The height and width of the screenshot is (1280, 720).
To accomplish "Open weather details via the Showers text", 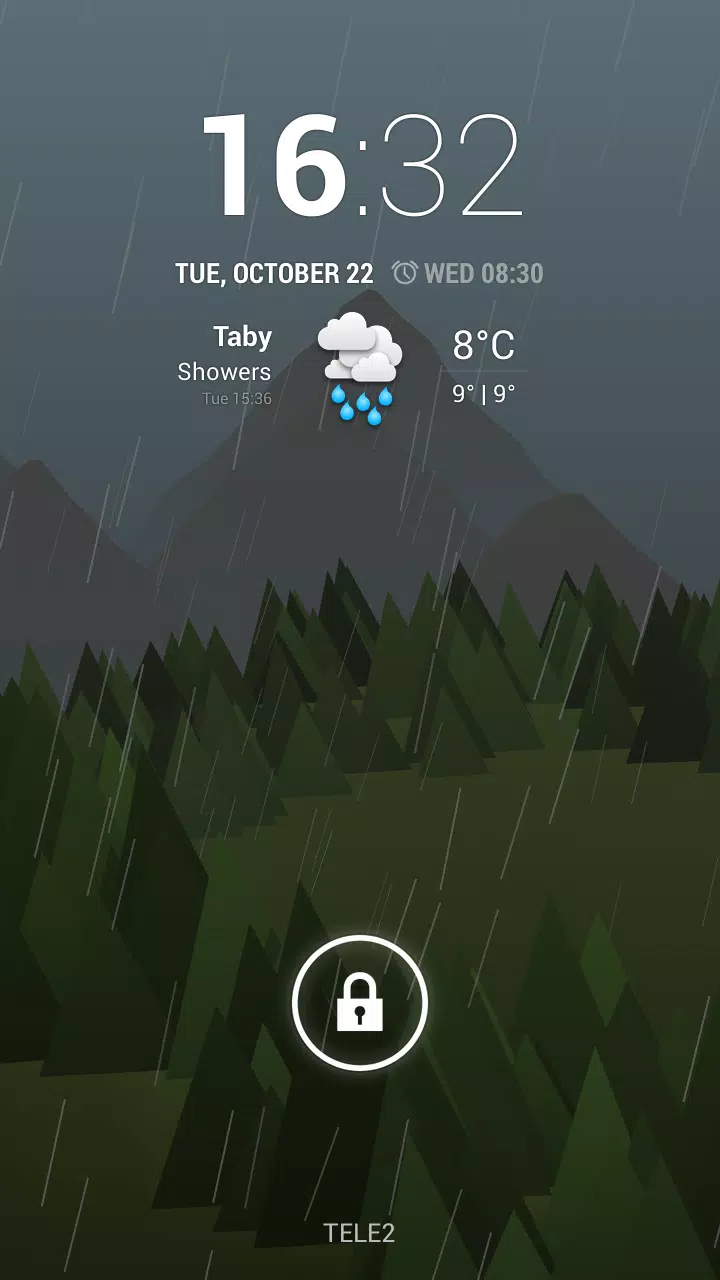I will 225,372.
